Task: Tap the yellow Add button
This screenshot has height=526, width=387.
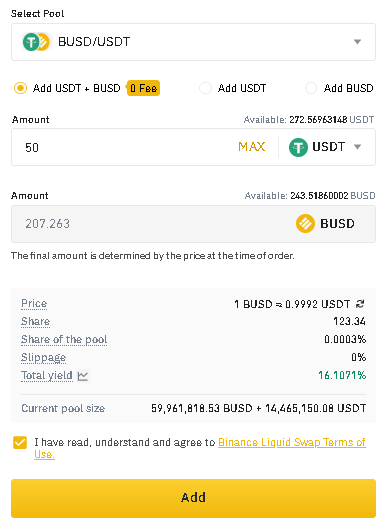Action: point(193,498)
